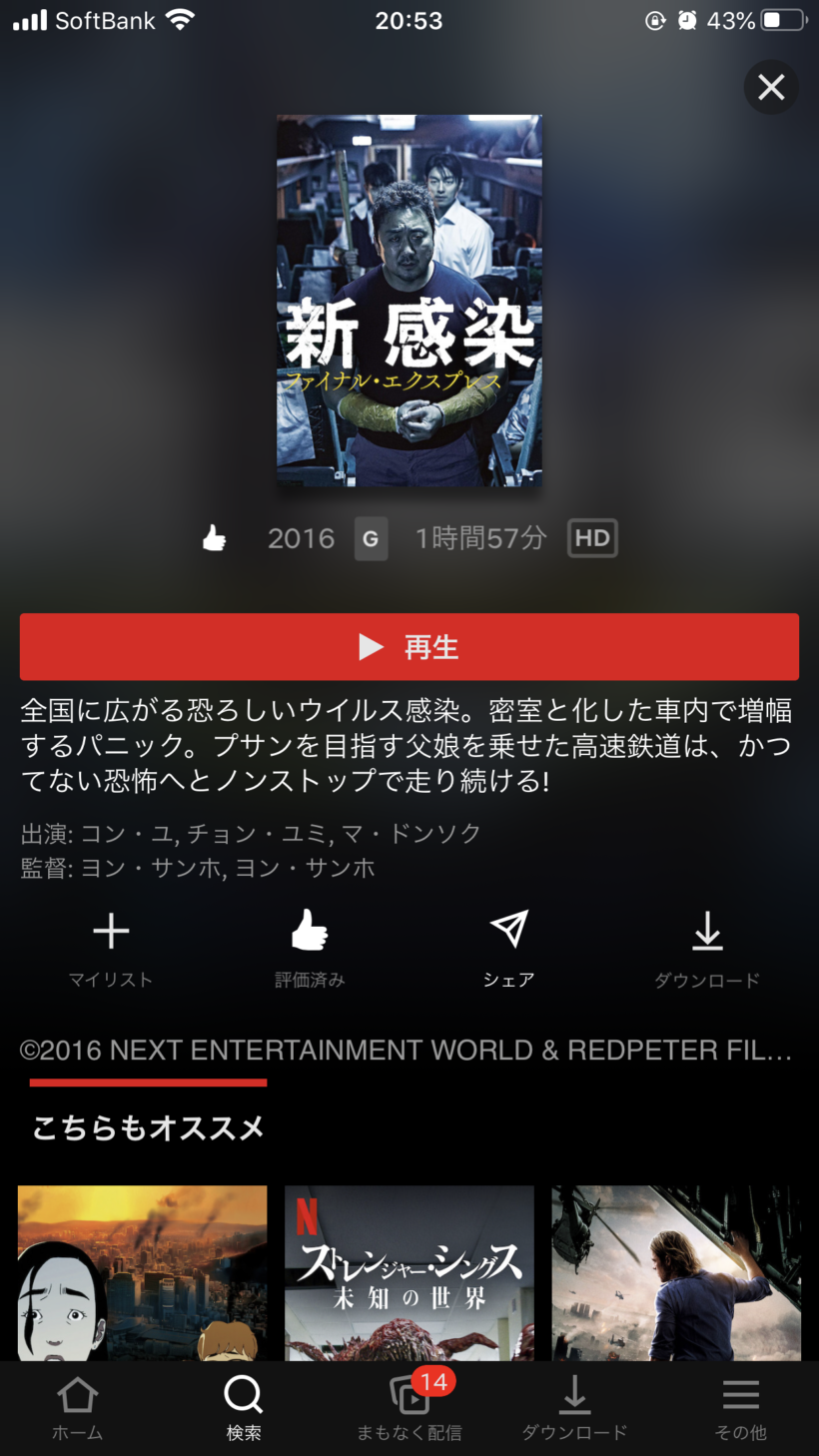Close the movie detail page

point(770,88)
